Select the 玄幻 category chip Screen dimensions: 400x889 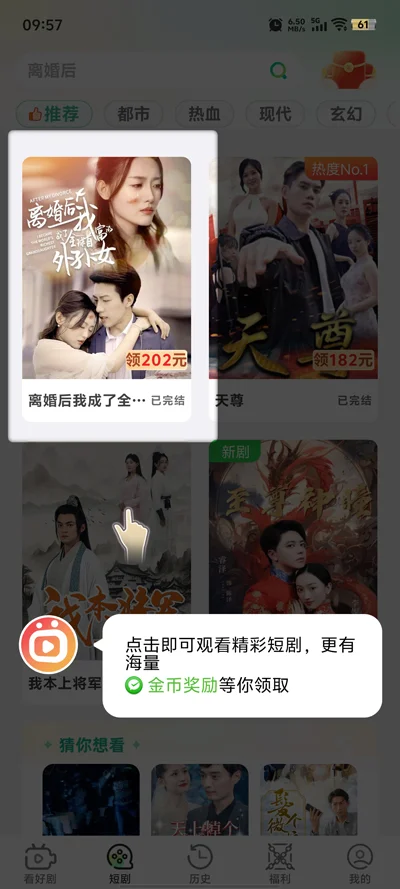pyautogui.click(x=346, y=115)
